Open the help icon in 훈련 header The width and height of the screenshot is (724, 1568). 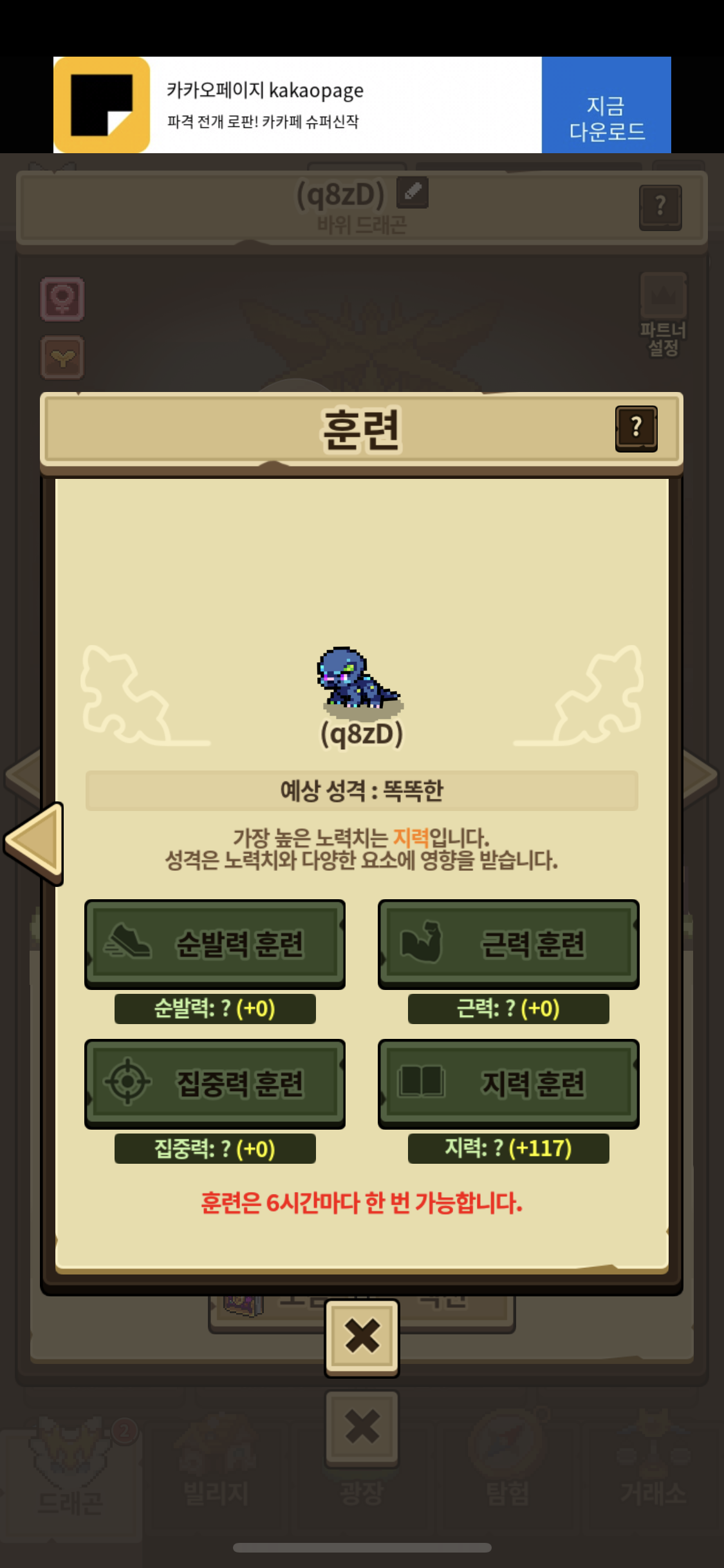pyautogui.click(x=636, y=428)
